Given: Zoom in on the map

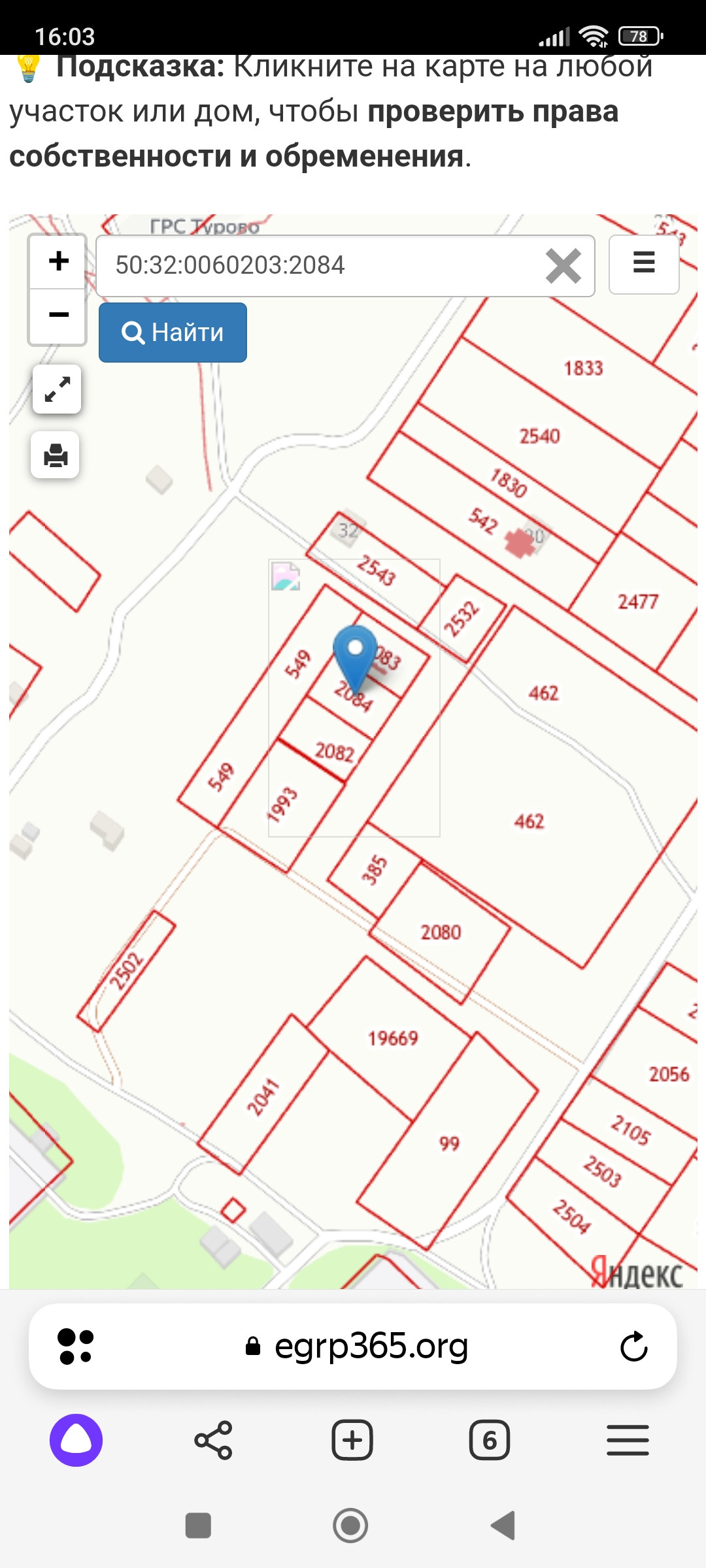Looking at the screenshot, I should click(x=58, y=261).
